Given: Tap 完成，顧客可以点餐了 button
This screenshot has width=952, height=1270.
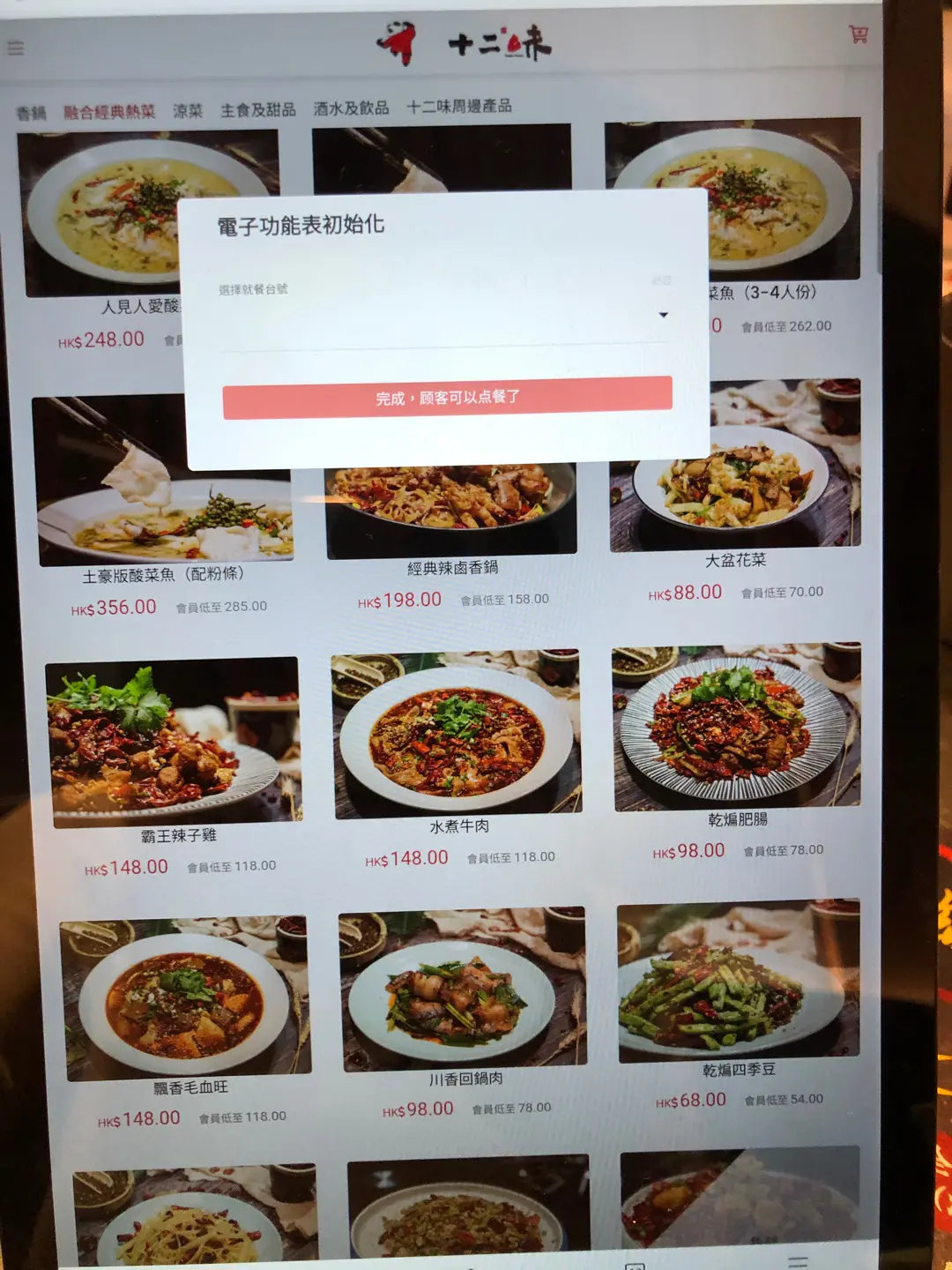Looking at the screenshot, I should point(447,398).
